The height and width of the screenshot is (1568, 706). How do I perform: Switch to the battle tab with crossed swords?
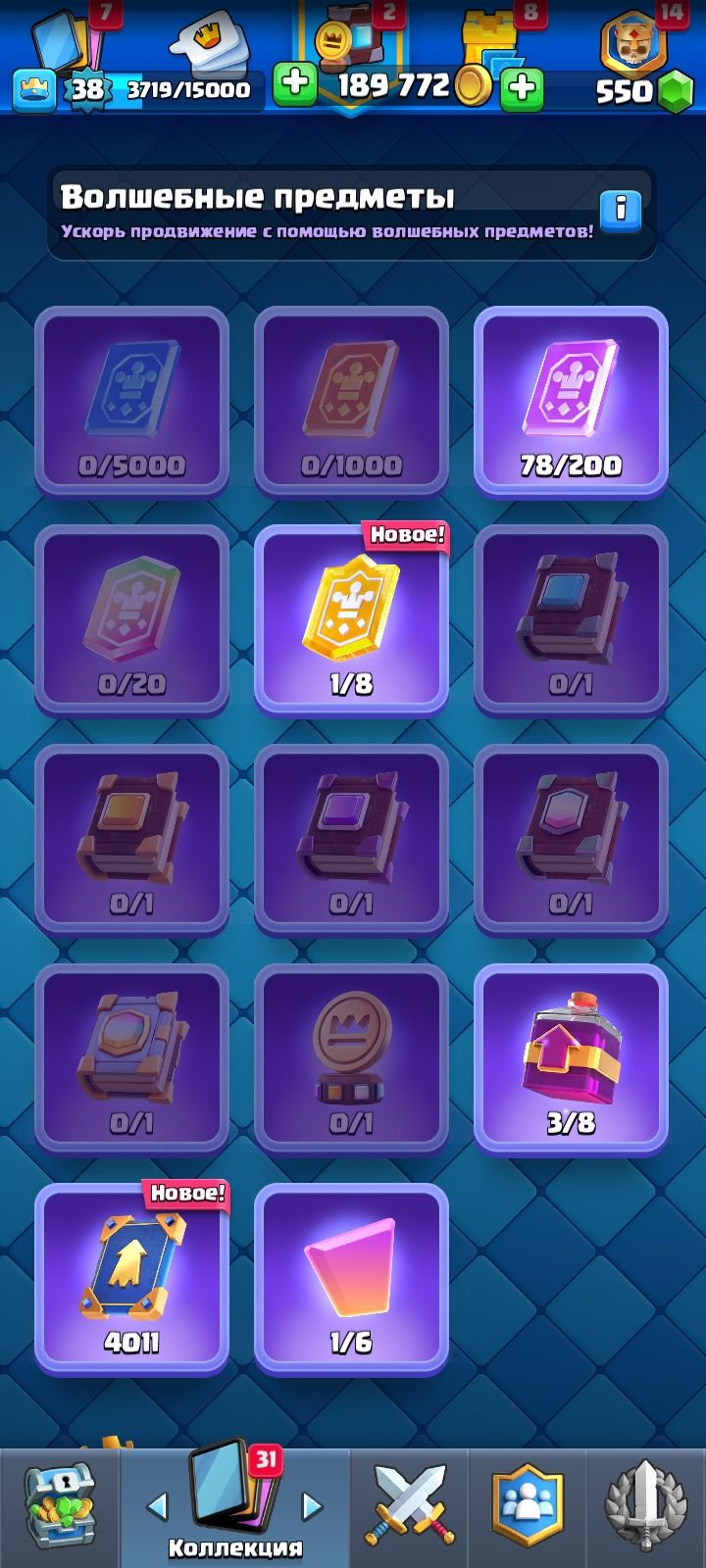click(x=410, y=1506)
